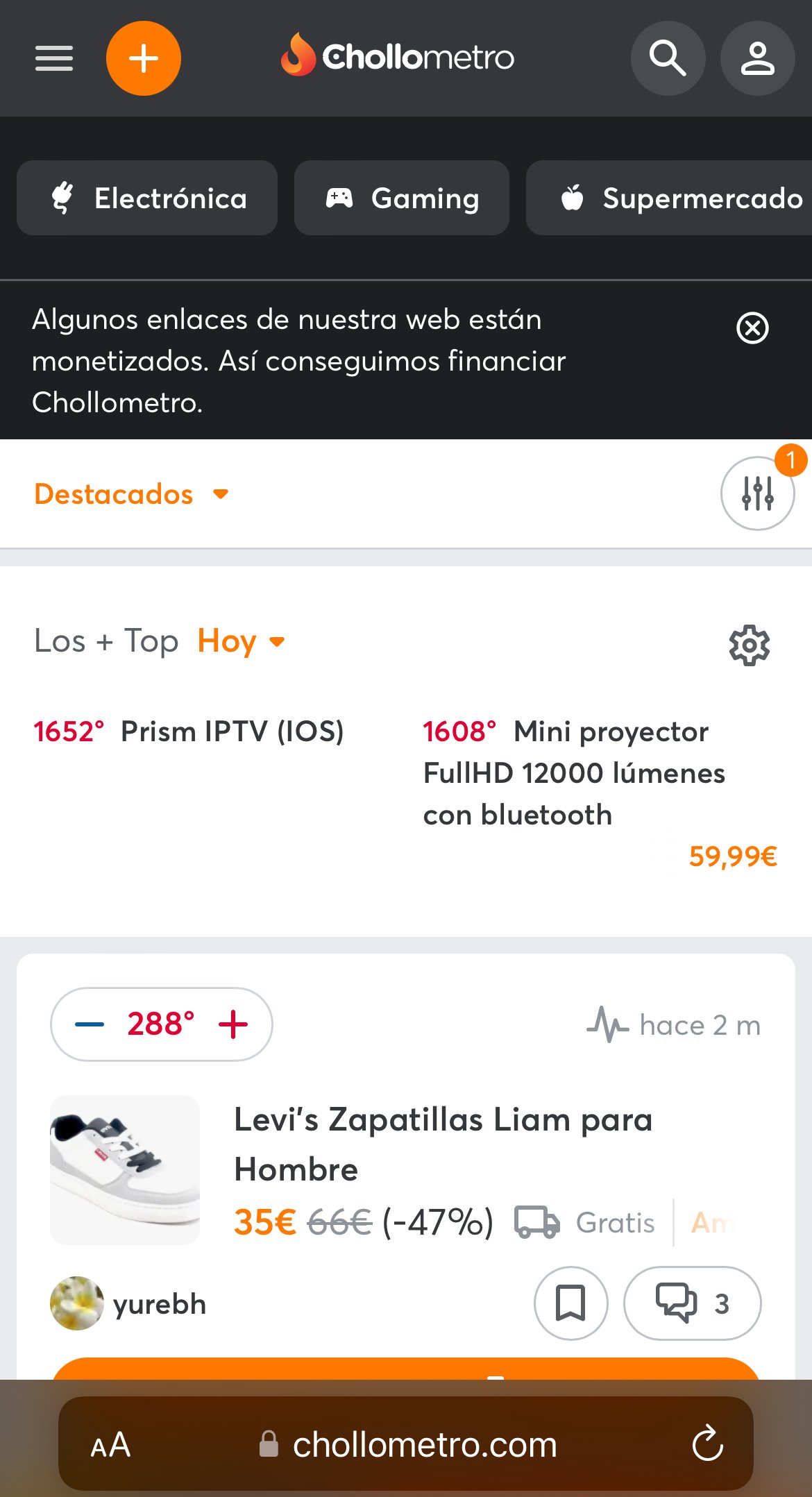Viewport: 812px width, 1497px height.
Task: Expand the Destacados sorting dropdown
Action: coord(132,494)
